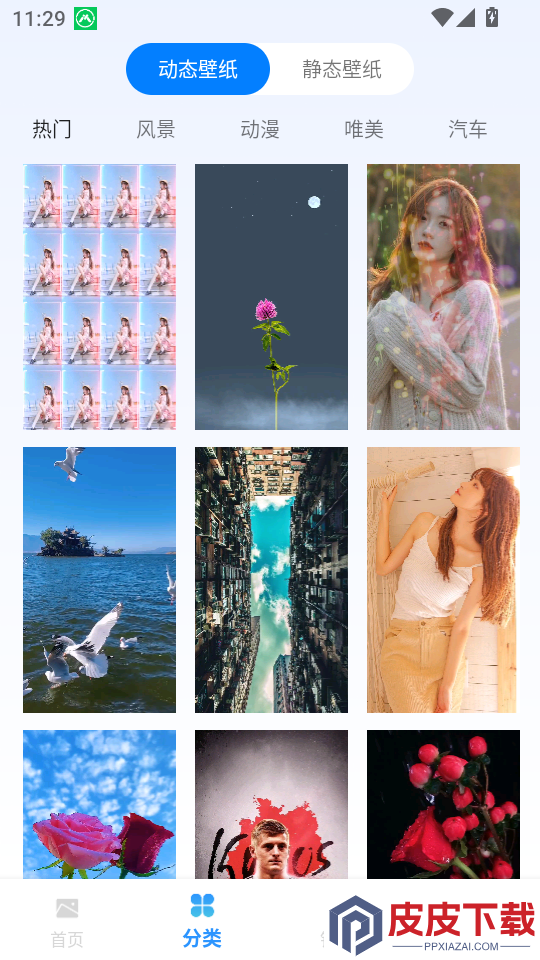540x960 pixels.
Task: Open the seagulls over lake wallpaper
Action: coord(99,580)
